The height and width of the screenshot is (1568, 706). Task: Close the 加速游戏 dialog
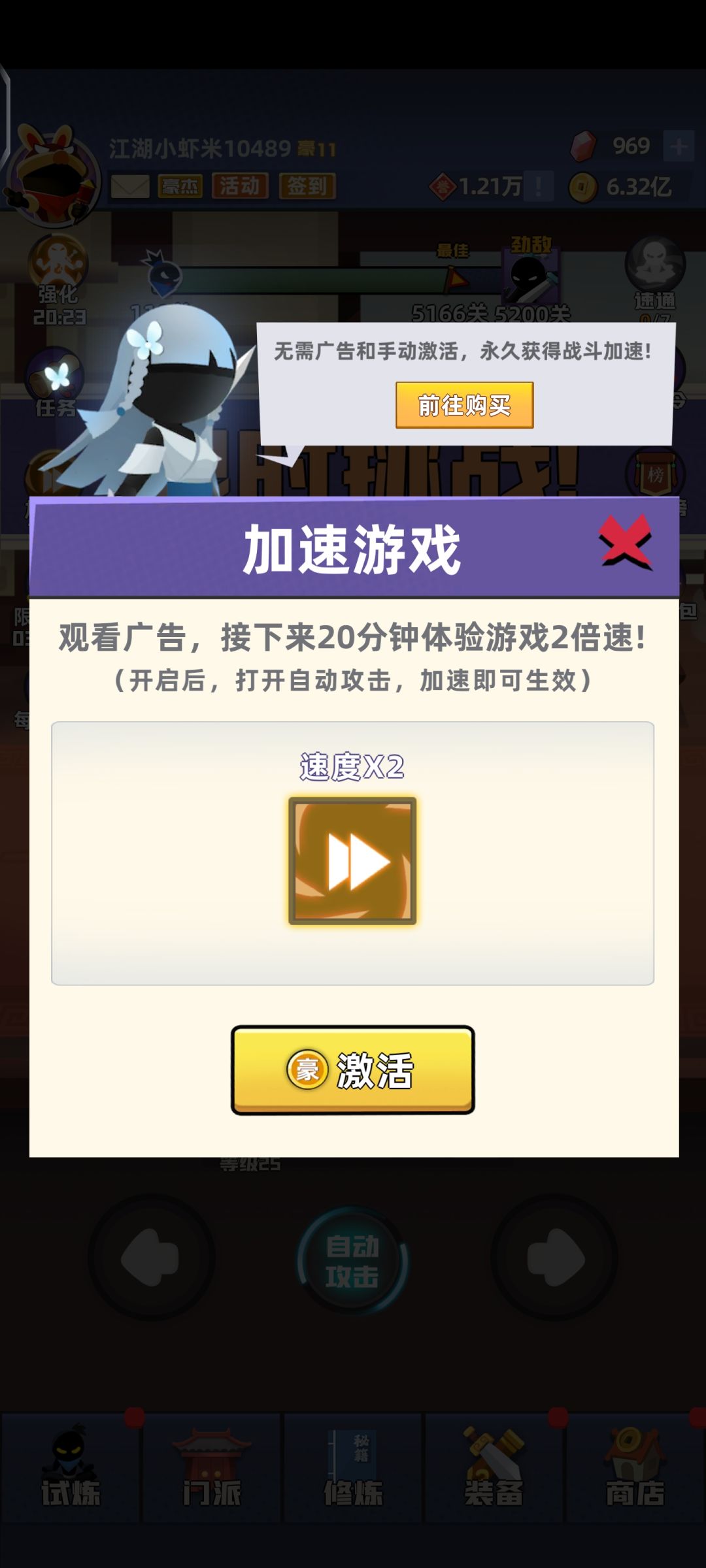(x=626, y=541)
